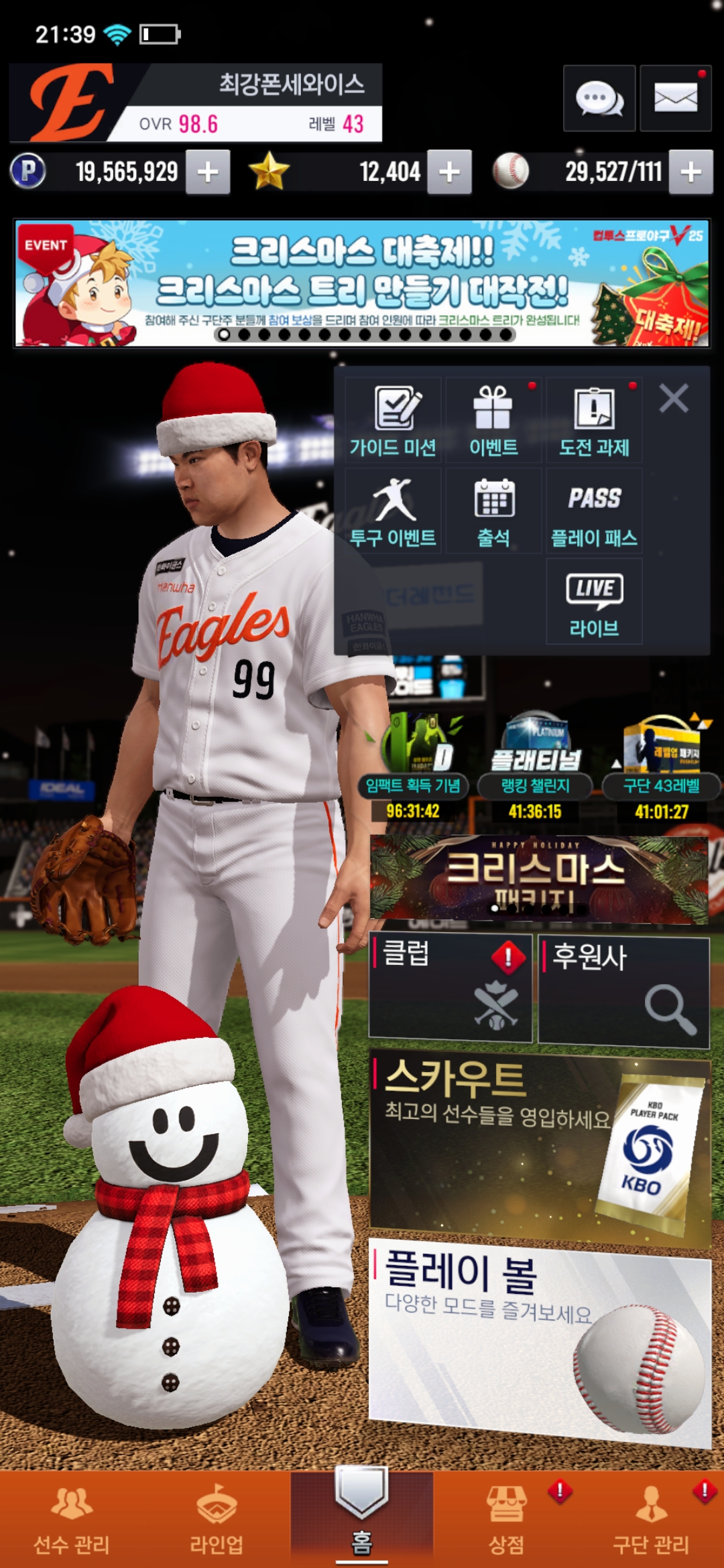Open the mailbox envelope icon
Viewport: 724px width, 1568px height.
click(x=675, y=99)
